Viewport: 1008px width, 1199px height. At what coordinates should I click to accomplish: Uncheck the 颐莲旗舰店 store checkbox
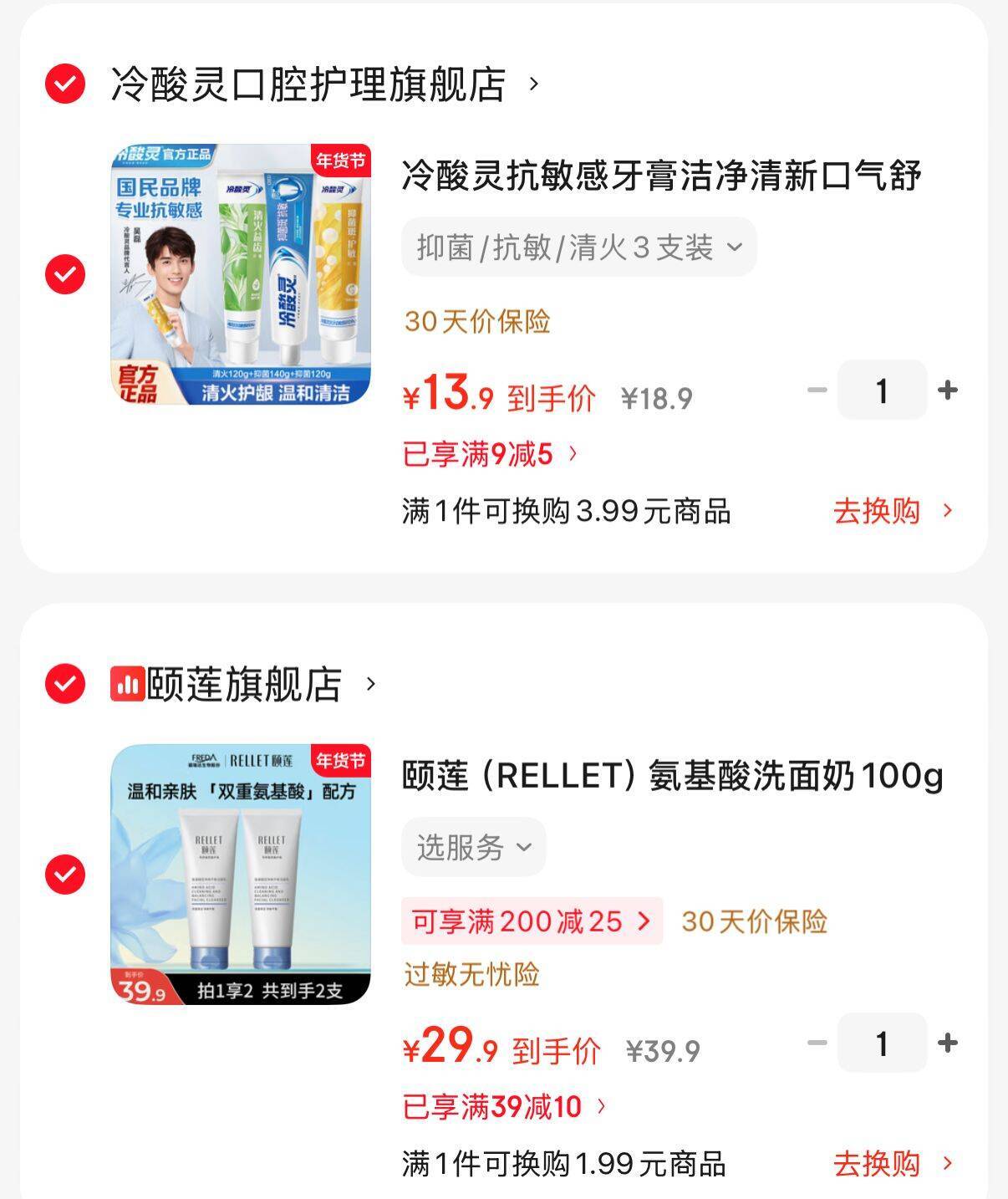point(65,684)
